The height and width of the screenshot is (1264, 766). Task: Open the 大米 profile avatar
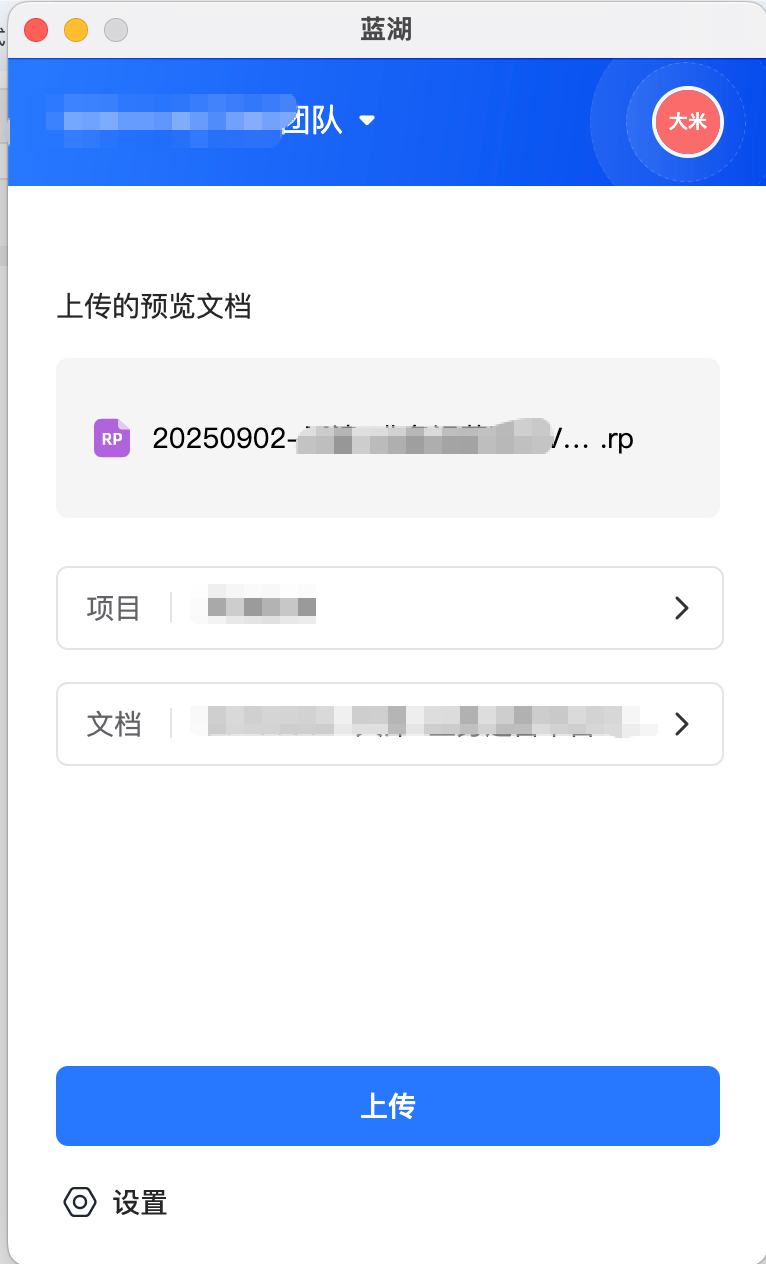tap(687, 122)
